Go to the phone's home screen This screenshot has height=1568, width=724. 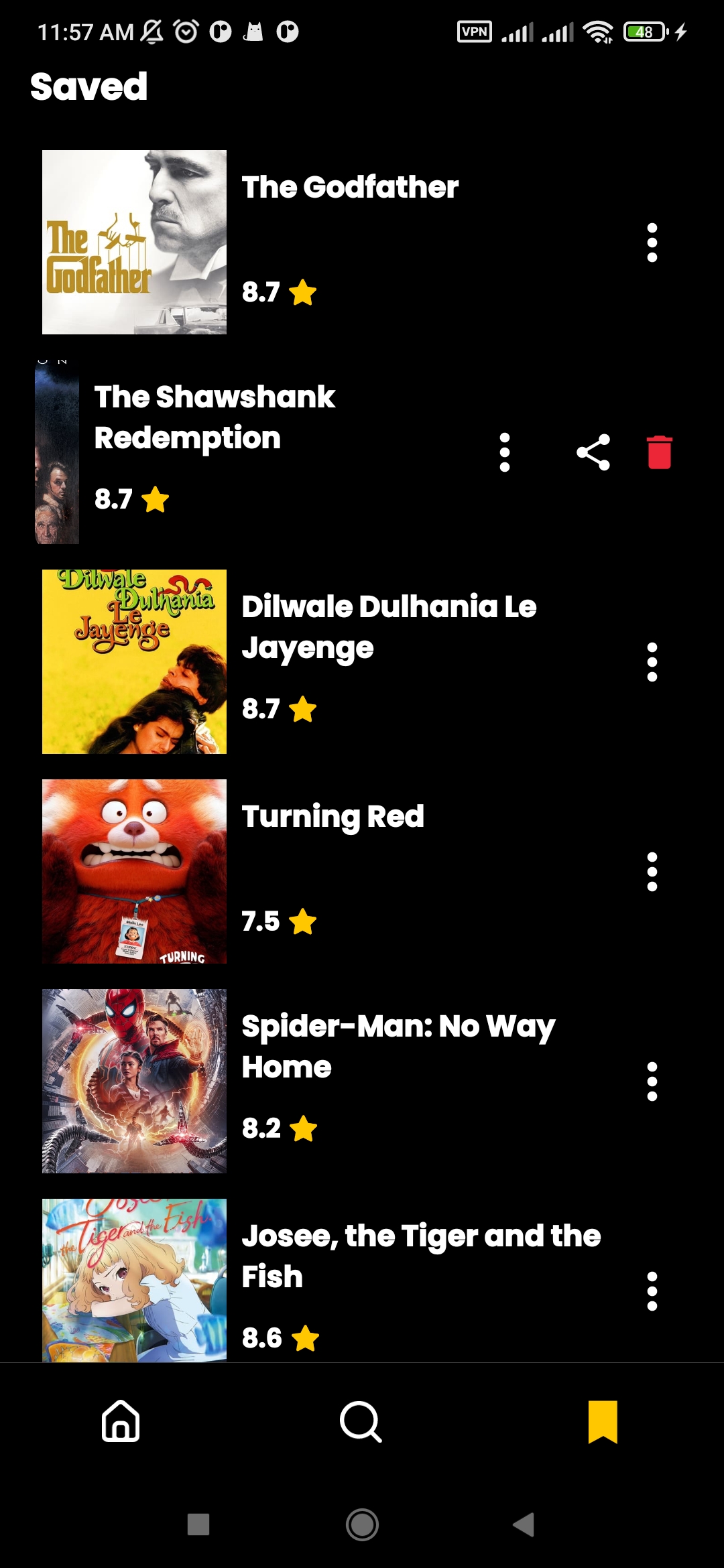(362, 1524)
